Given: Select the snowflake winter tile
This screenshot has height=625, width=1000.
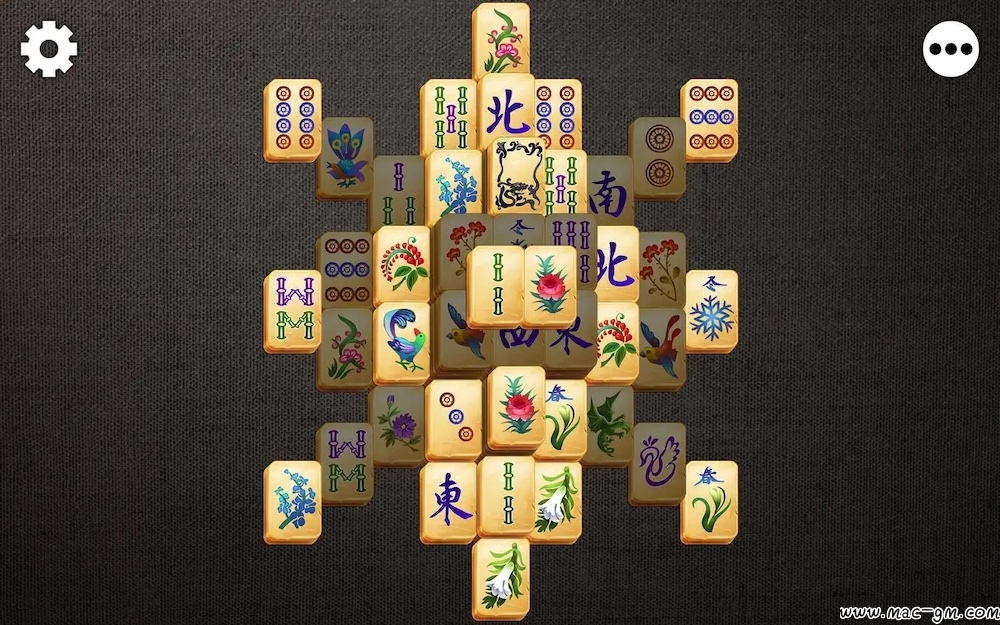Looking at the screenshot, I should (711, 310).
